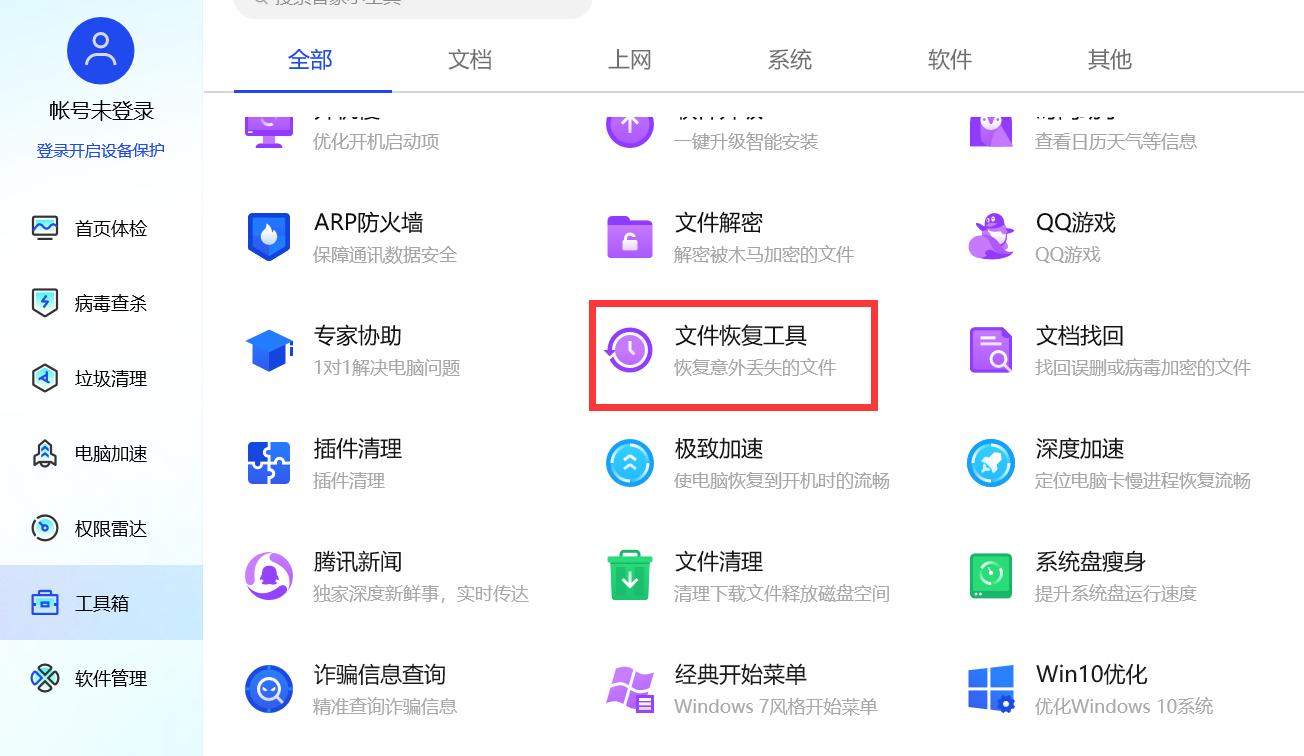Tap the account avatar icon
This screenshot has height=756, width=1304.
pyautogui.click(x=100, y=50)
